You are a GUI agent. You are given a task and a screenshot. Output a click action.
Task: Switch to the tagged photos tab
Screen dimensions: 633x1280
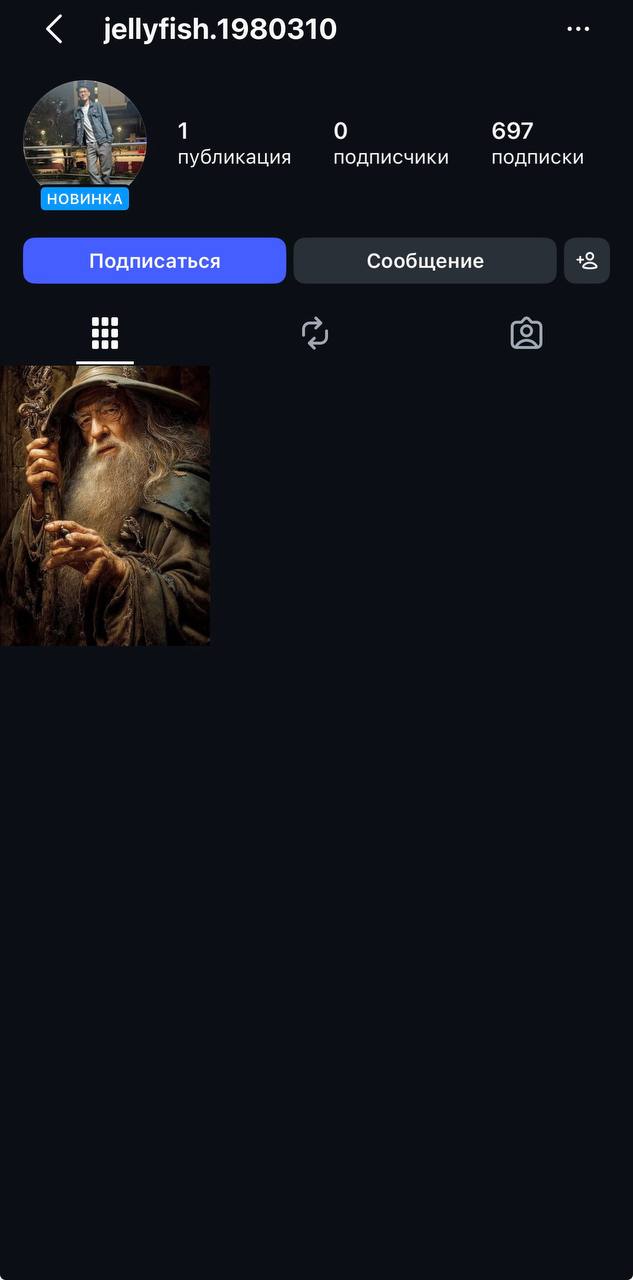pos(526,333)
